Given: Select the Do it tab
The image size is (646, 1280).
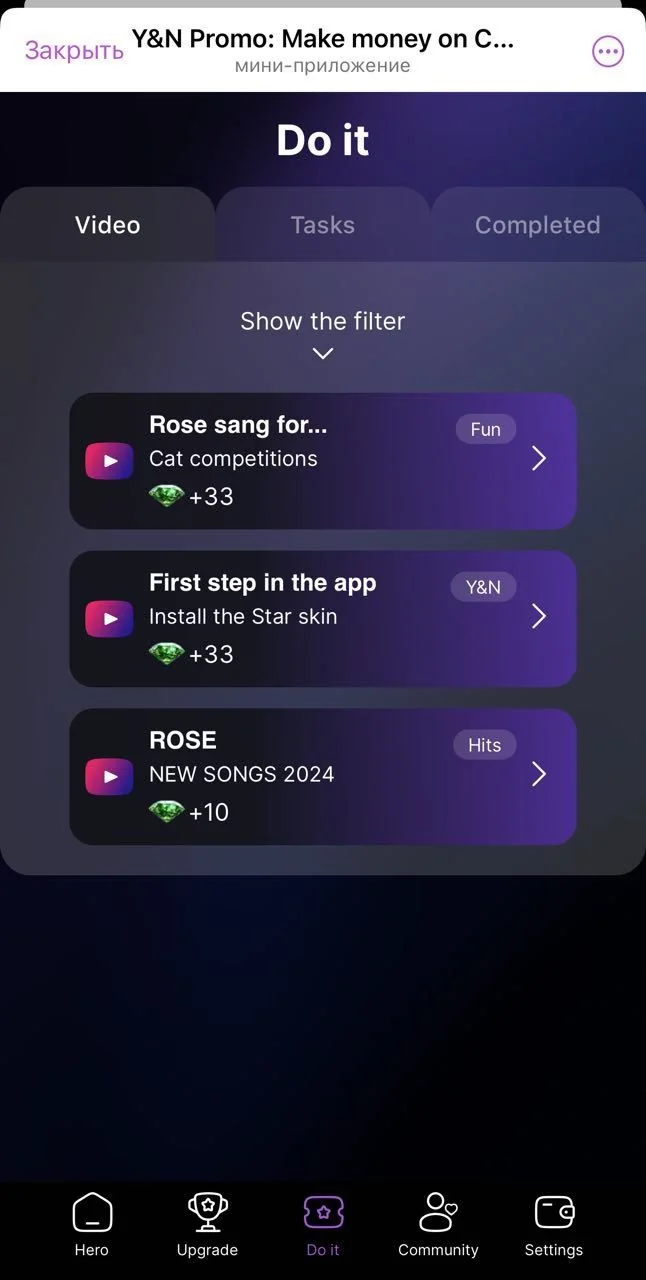Looking at the screenshot, I should 323,1224.
